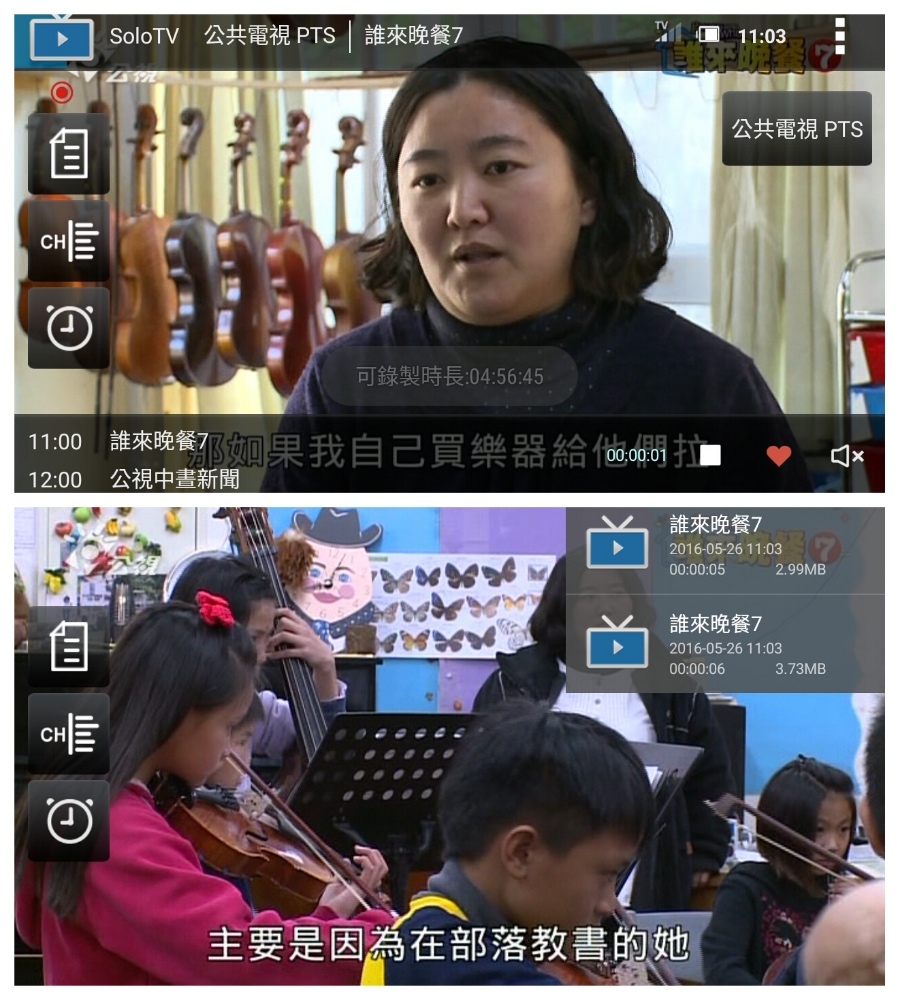Play the 3.73MB recording of 誰來晚餐7
The width and height of the screenshot is (900, 1000).
point(724,645)
